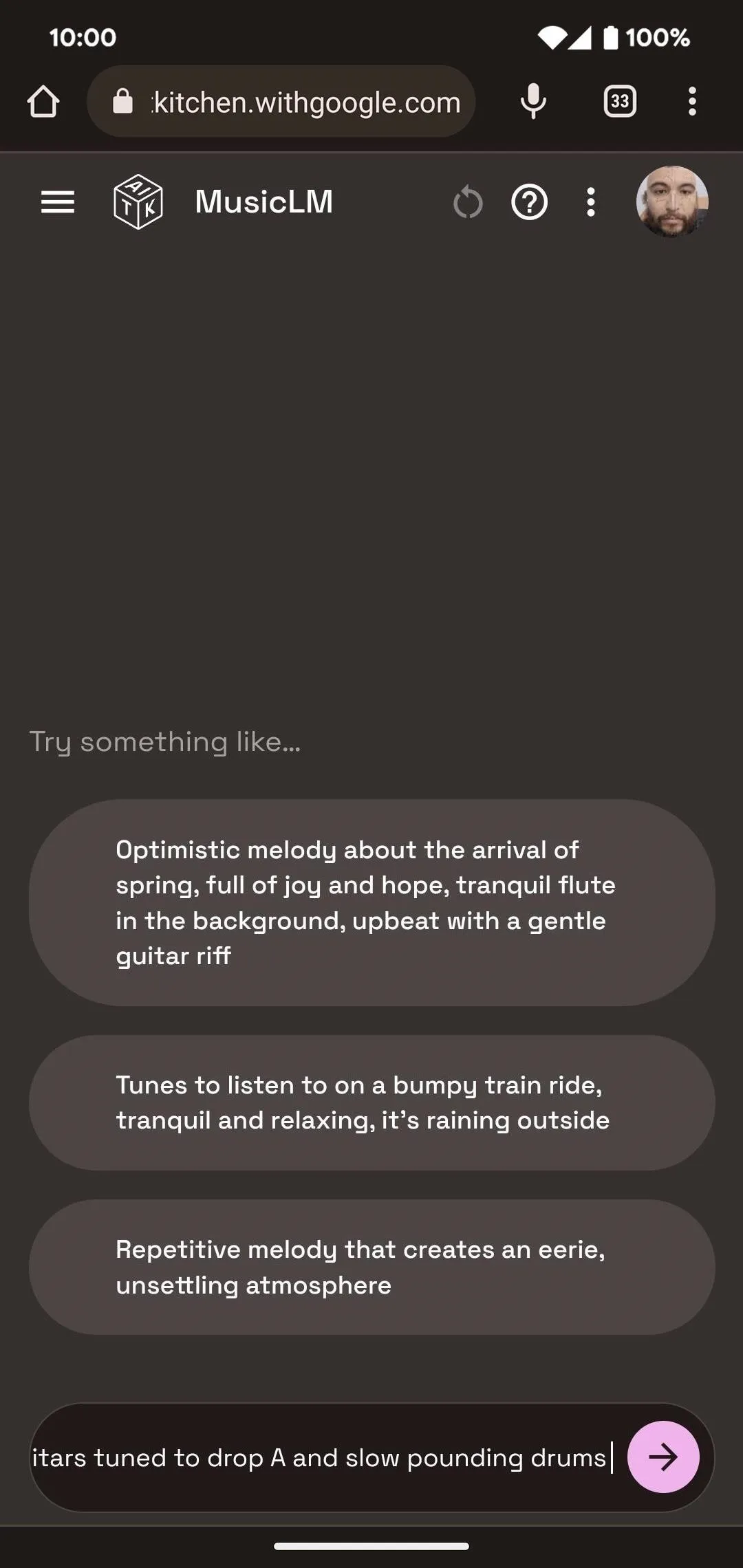
Task: Open the Chrome overflow menu
Action: [x=692, y=102]
